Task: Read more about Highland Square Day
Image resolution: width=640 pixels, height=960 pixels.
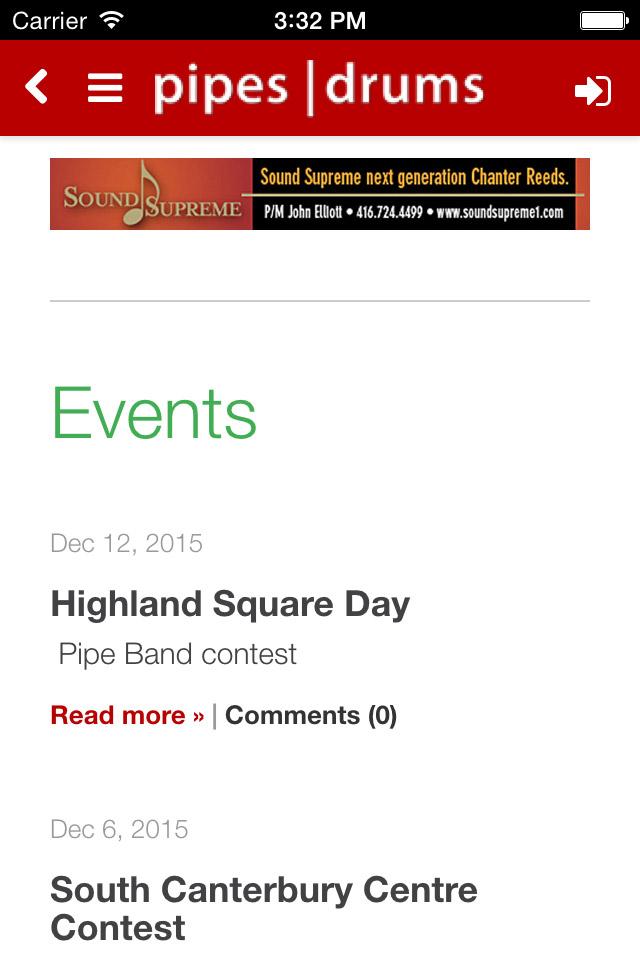Action: point(127,715)
